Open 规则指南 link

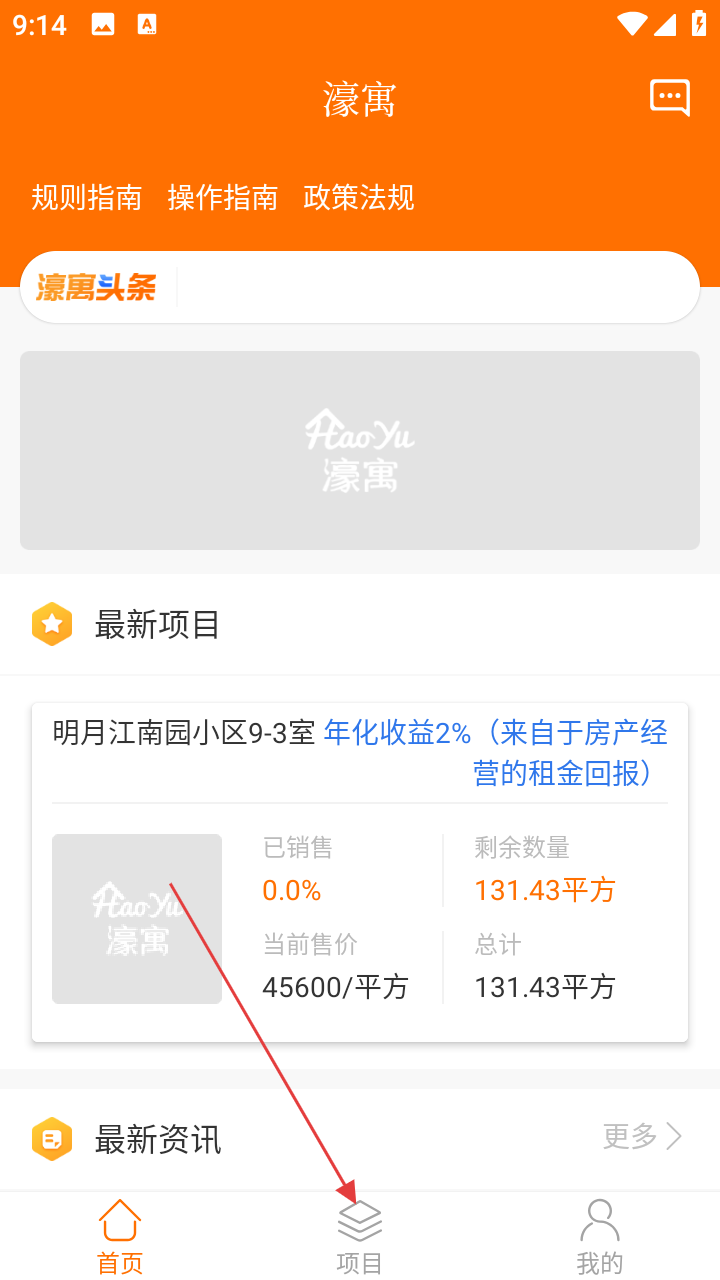pos(86,198)
